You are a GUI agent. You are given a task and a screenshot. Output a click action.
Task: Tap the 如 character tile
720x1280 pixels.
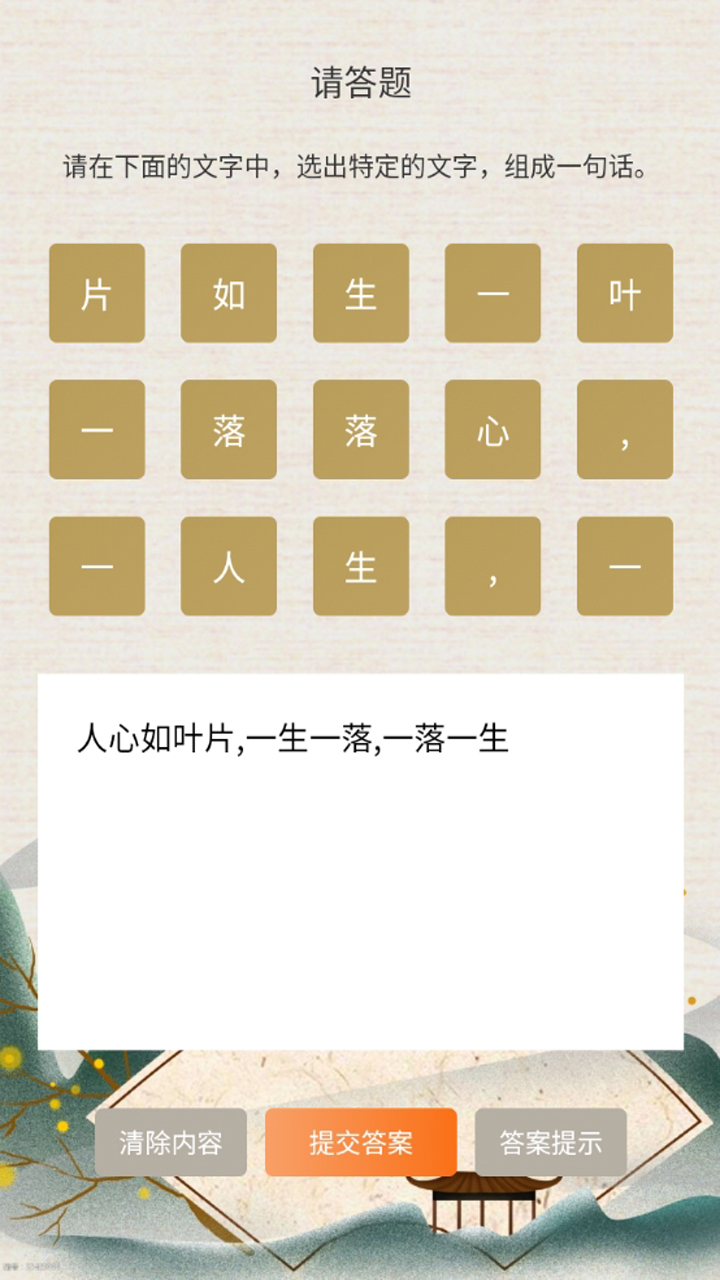tap(229, 293)
